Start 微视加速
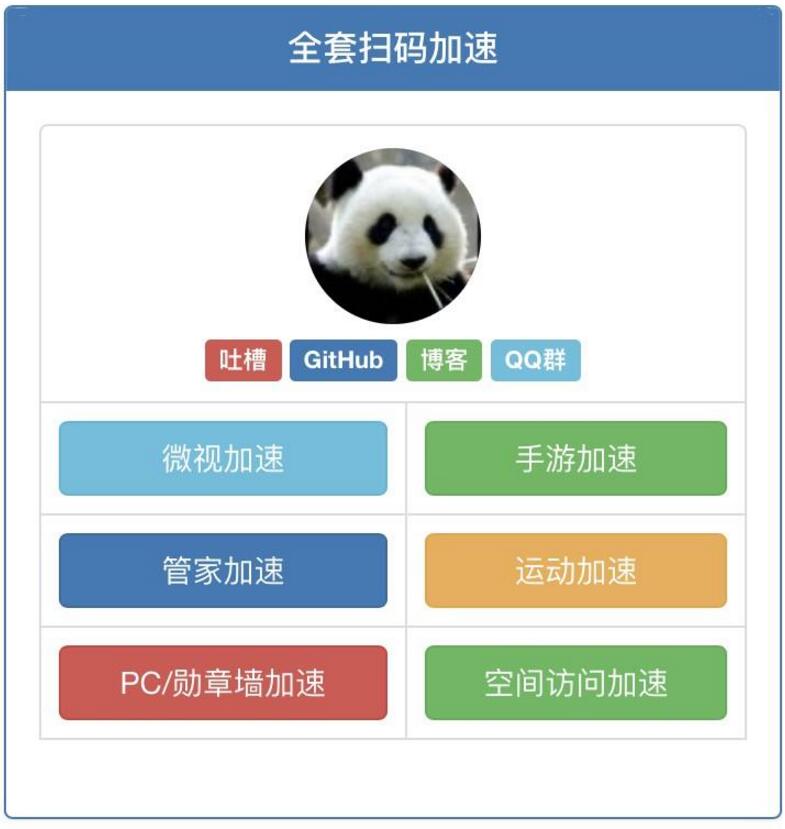Viewport: 785px width, 829px height. 223,458
